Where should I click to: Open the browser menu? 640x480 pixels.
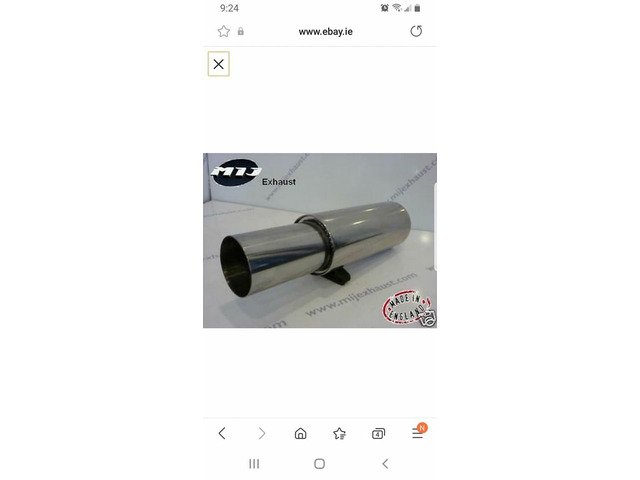pos(418,432)
